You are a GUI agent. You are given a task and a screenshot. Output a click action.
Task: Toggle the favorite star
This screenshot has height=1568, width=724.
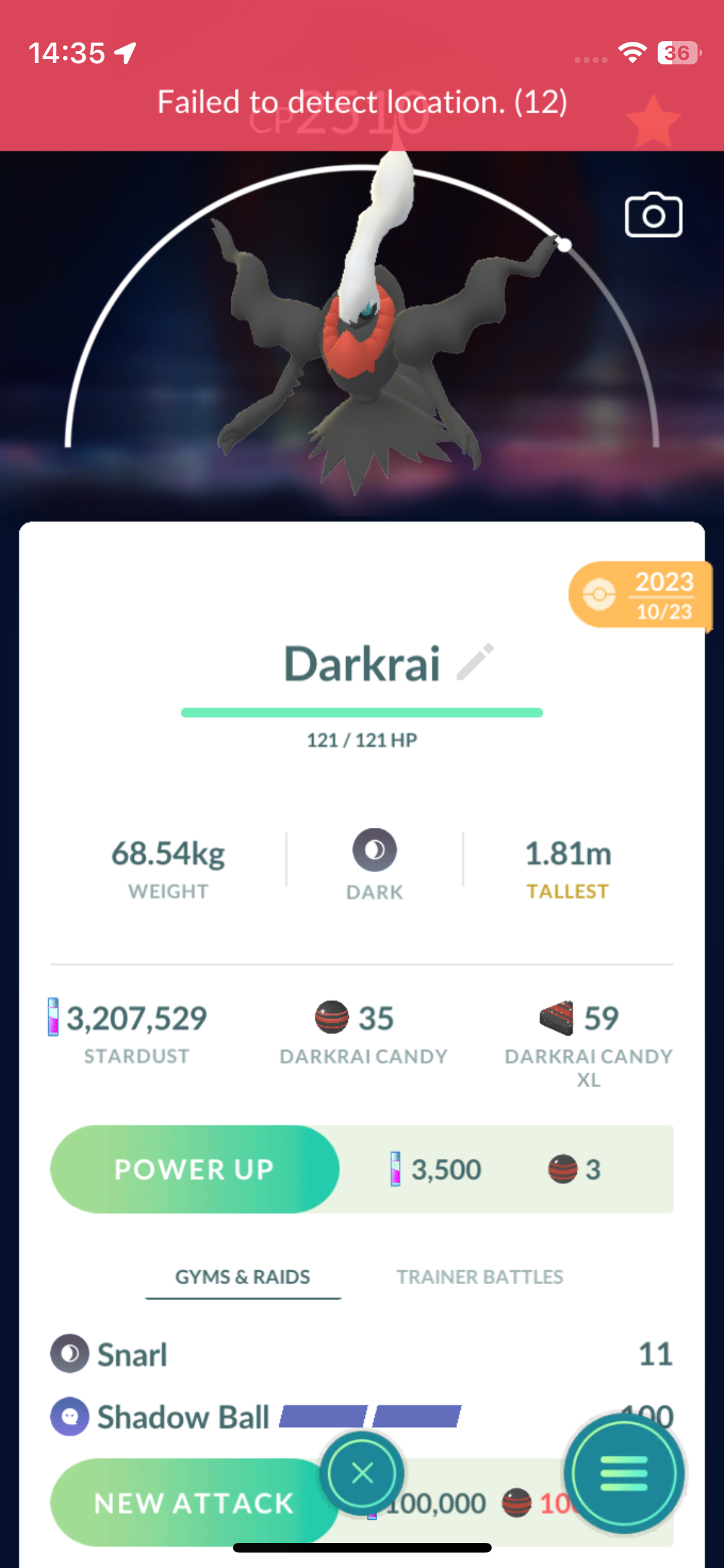click(x=653, y=121)
